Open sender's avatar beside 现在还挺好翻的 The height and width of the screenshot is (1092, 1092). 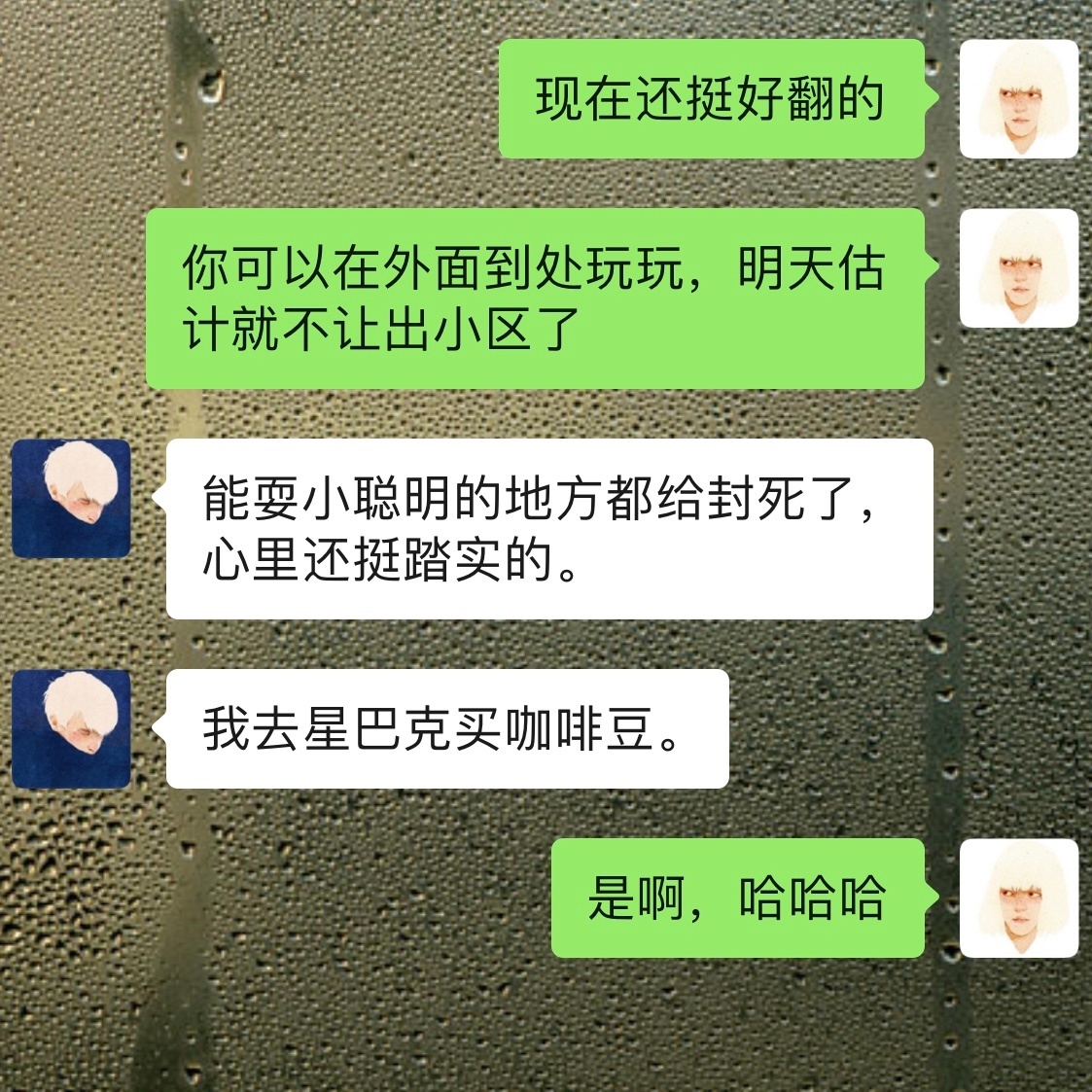coord(1018,99)
